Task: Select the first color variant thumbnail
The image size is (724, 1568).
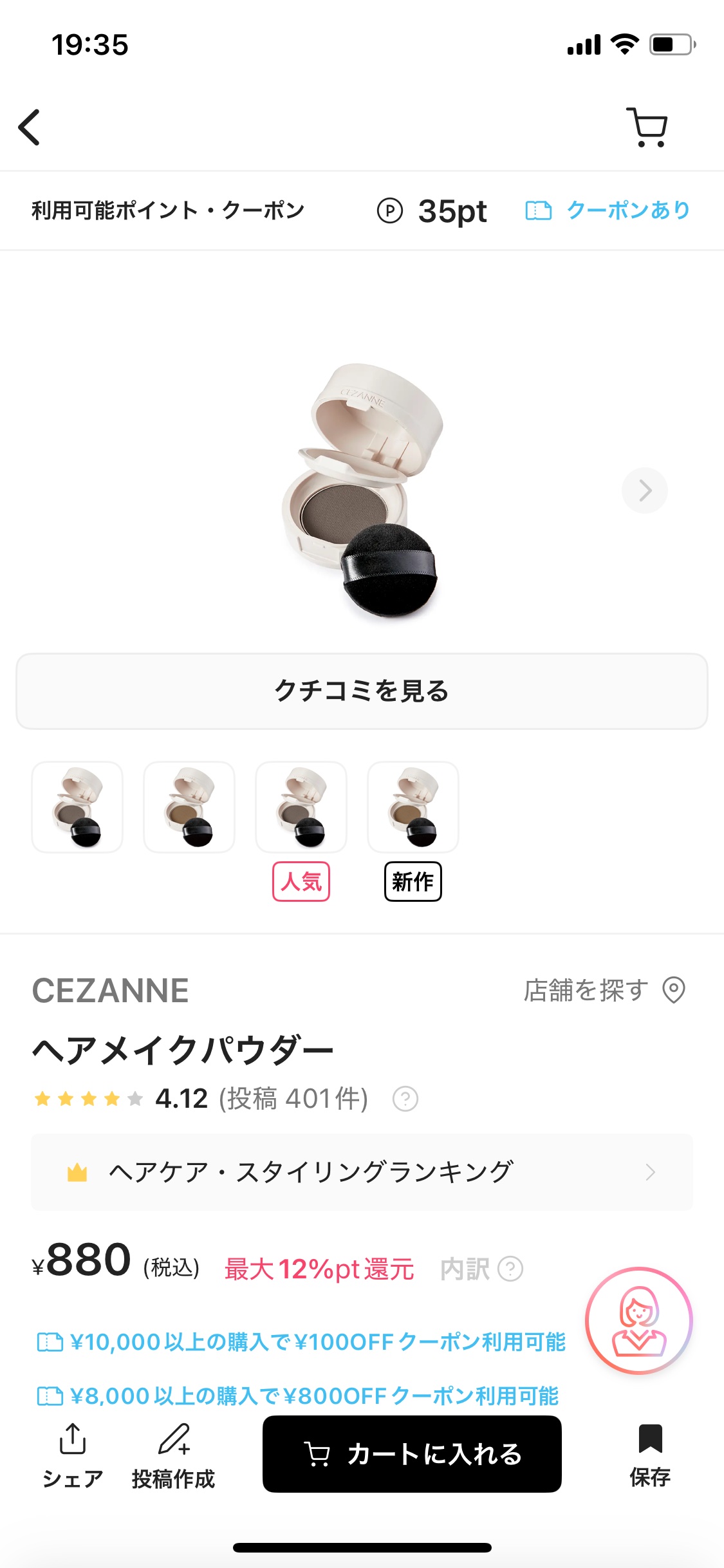Action: [x=77, y=807]
